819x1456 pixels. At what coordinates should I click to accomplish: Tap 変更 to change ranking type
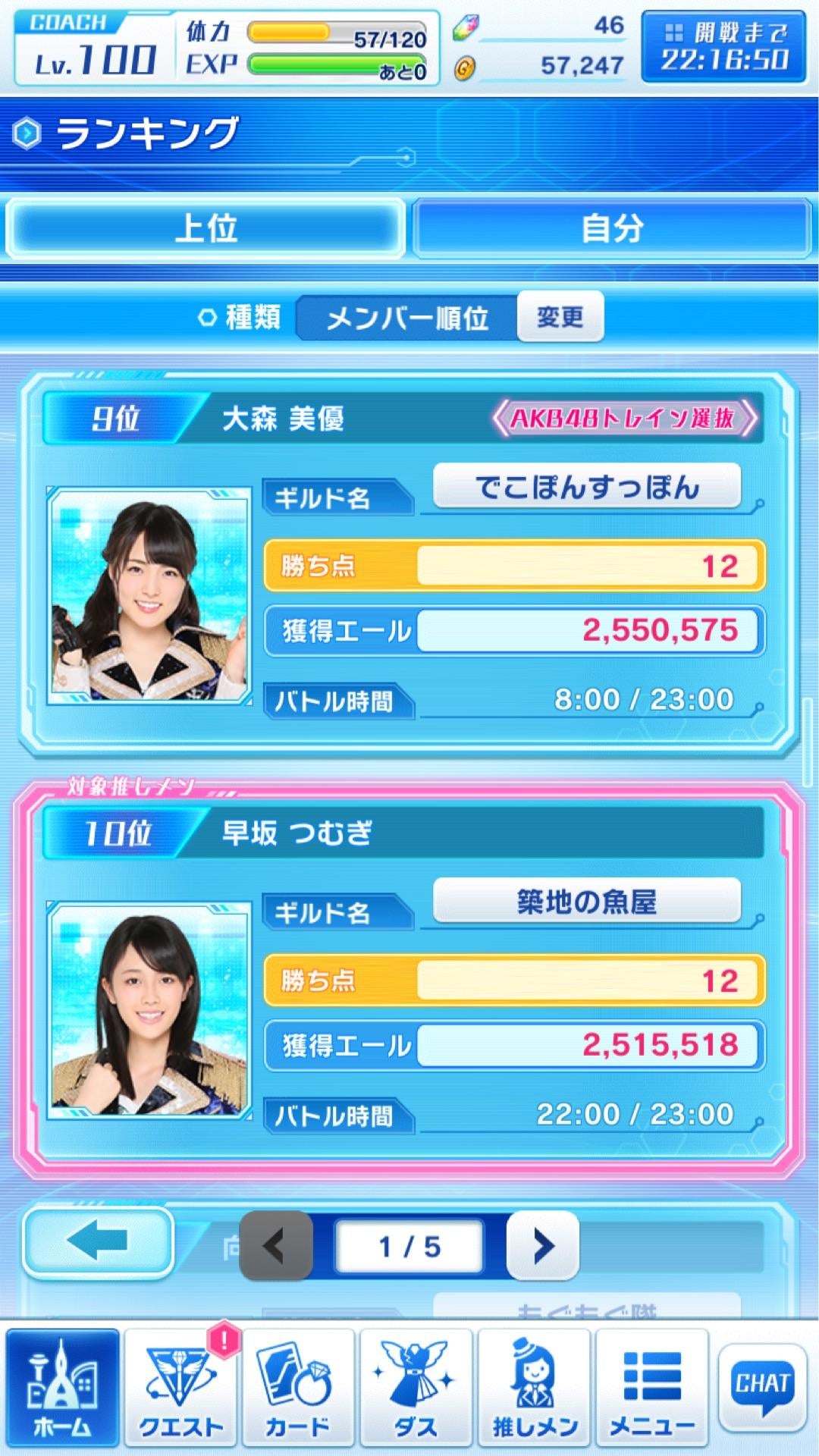pyautogui.click(x=560, y=316)
